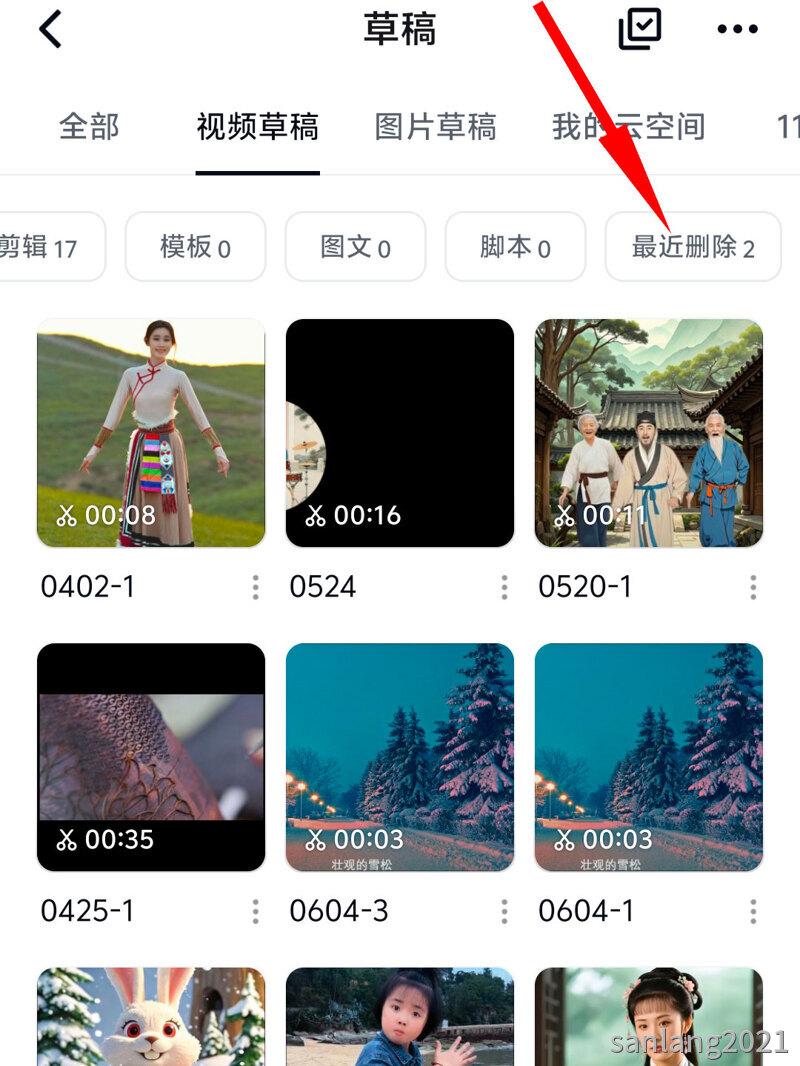Open the multi-select checkbox icon
The image size is (800, 1066).
pyautogui.click(x=640, y=29)
